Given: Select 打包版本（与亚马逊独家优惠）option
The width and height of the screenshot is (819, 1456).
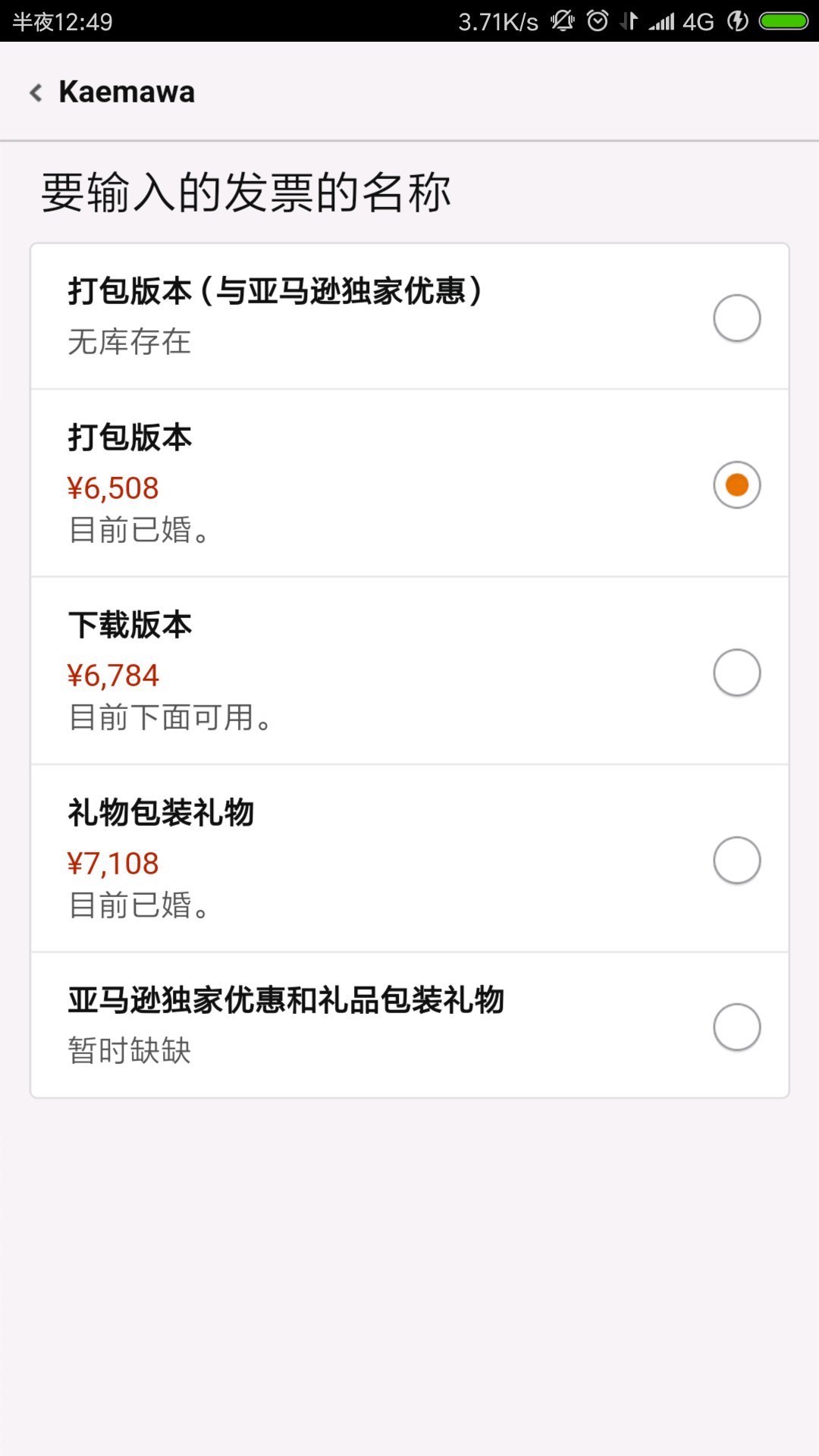Looking at the screenshot, I should pos(409,316).
